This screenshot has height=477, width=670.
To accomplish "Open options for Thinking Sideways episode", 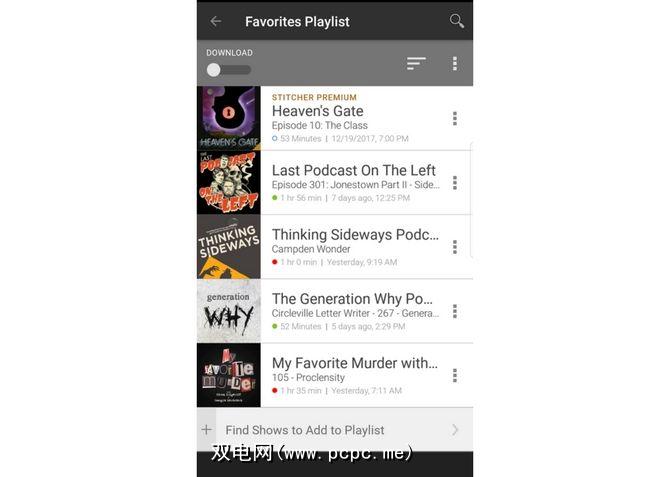I will coord(454,246).
